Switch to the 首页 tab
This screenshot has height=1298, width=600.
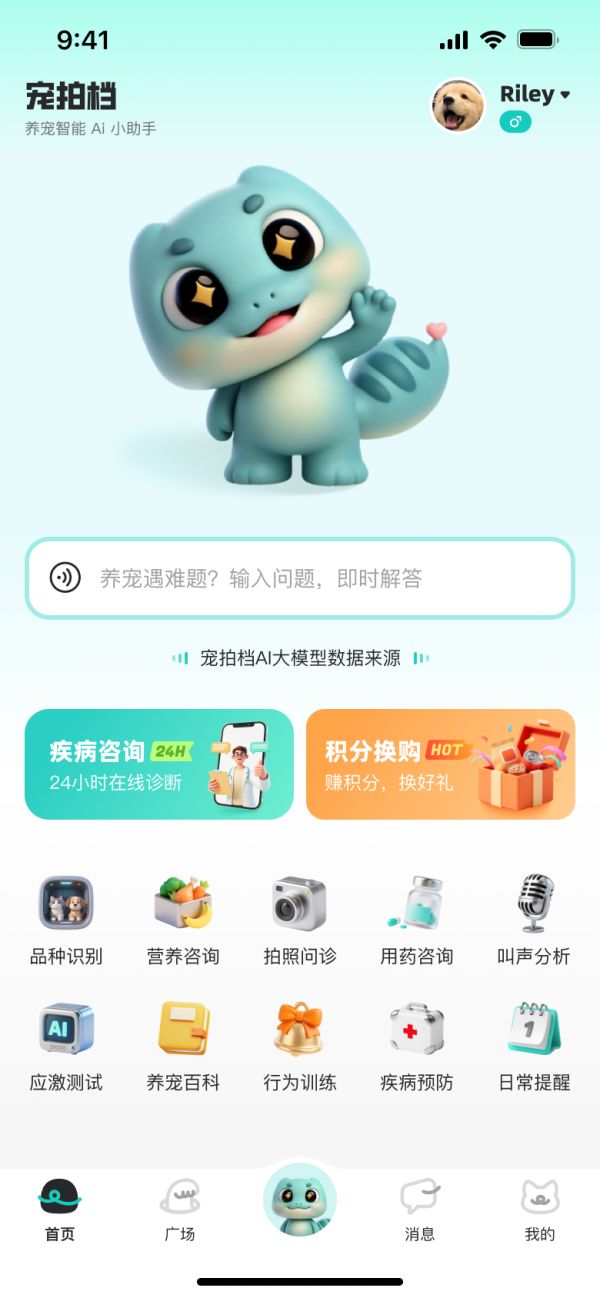pos(60,1209)
